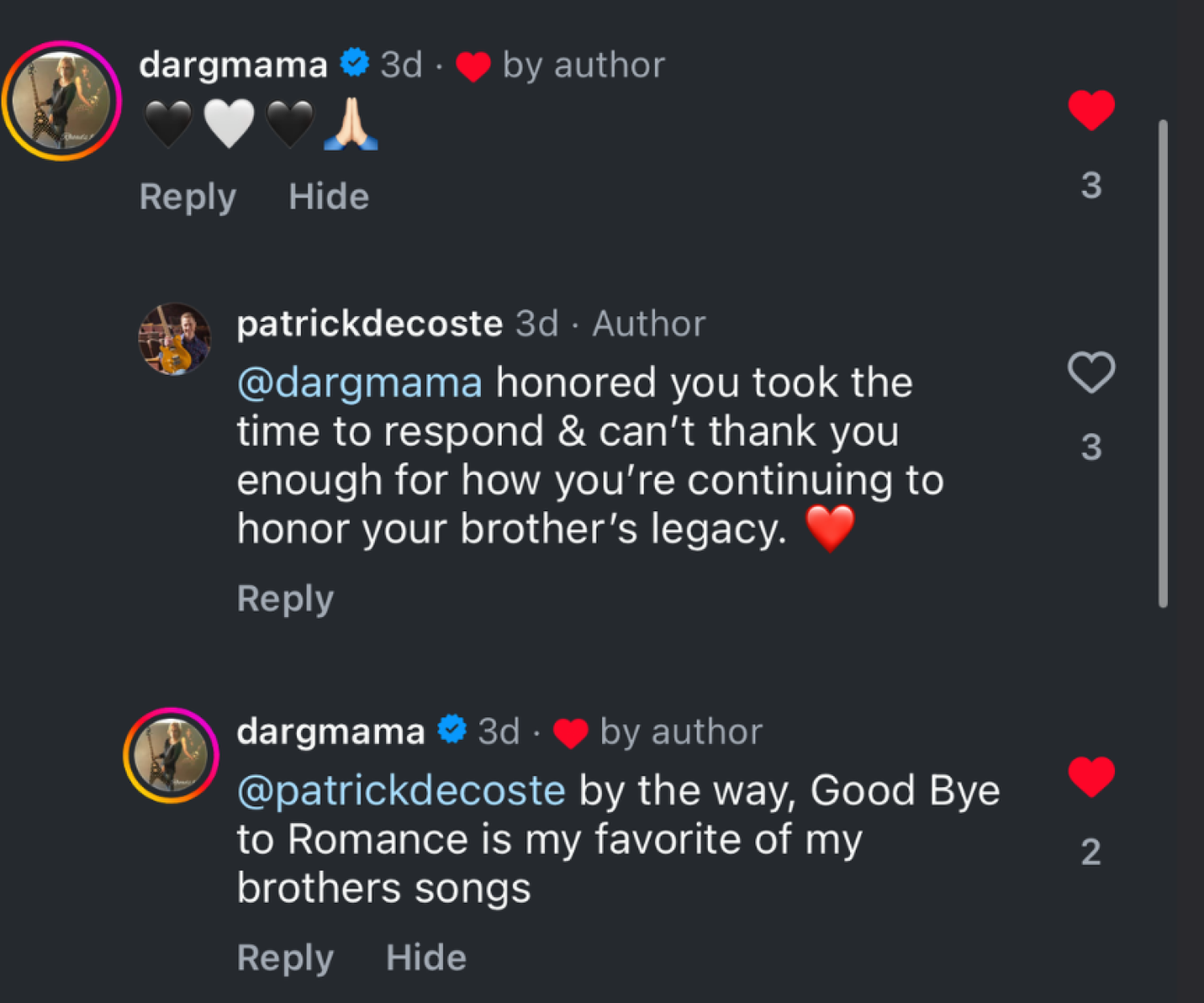Reply to dargmama's emoji hearts comment
This screenshot has width=1204, height=1003.
pyautogui.click(x=188, y=197)
